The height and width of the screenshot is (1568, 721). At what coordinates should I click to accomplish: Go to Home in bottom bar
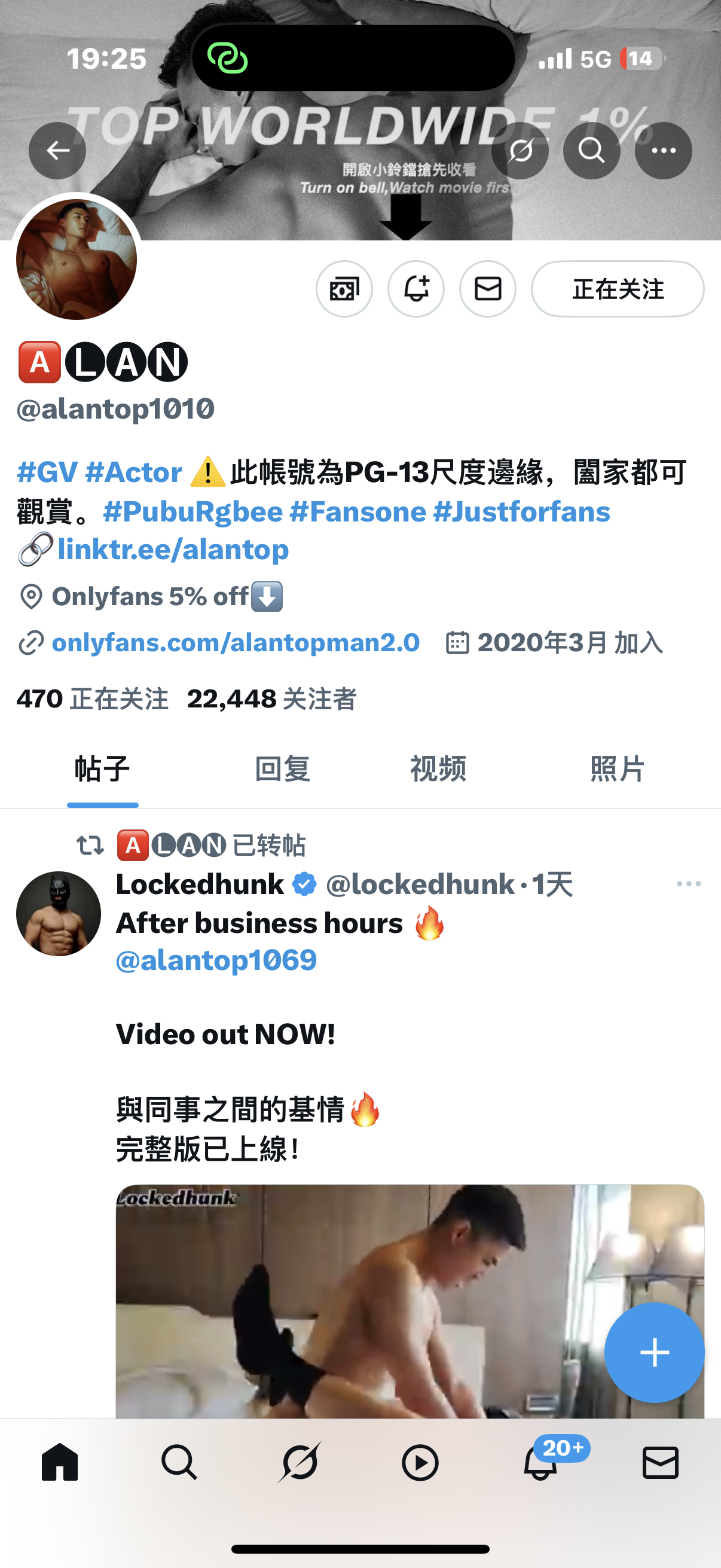[x=60, y=1462]
